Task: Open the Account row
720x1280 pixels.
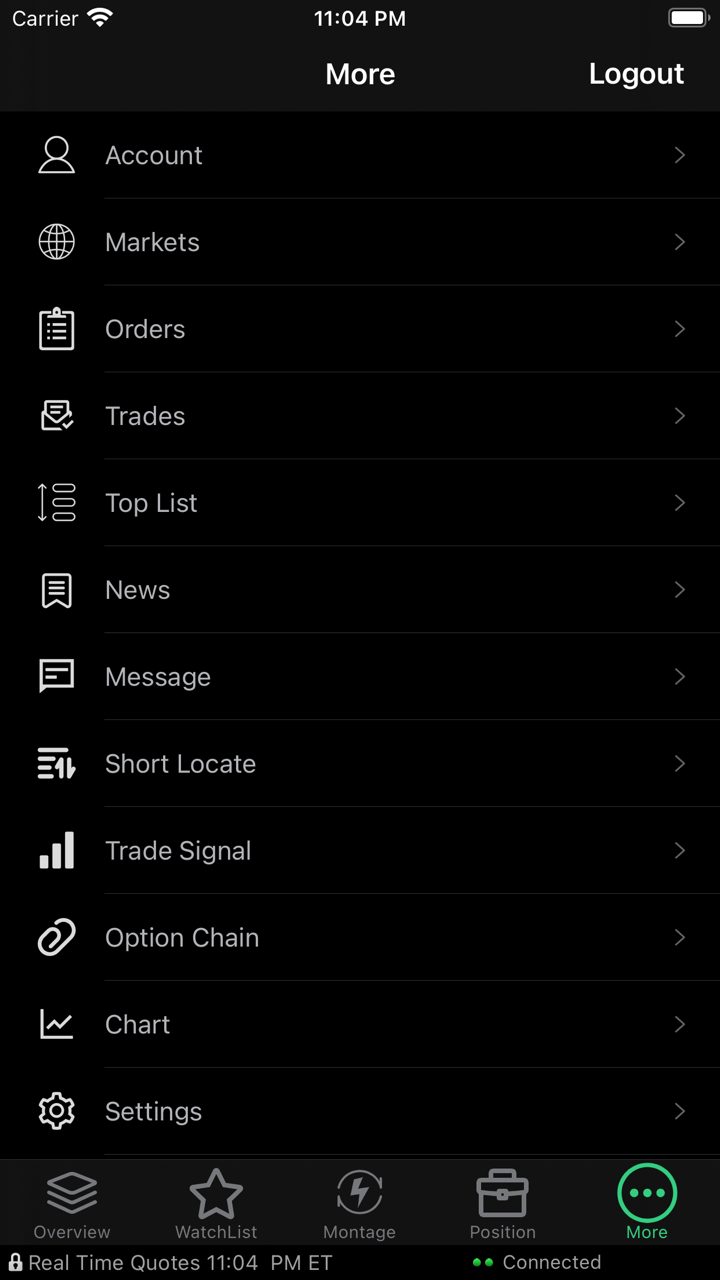Action: pos(360,155)
